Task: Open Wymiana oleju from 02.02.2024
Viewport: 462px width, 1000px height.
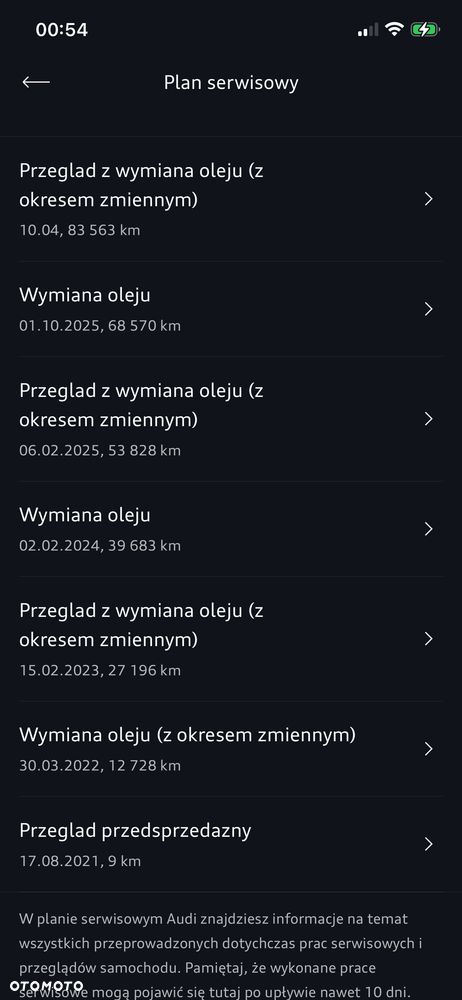Action: [x=231, y=529]
